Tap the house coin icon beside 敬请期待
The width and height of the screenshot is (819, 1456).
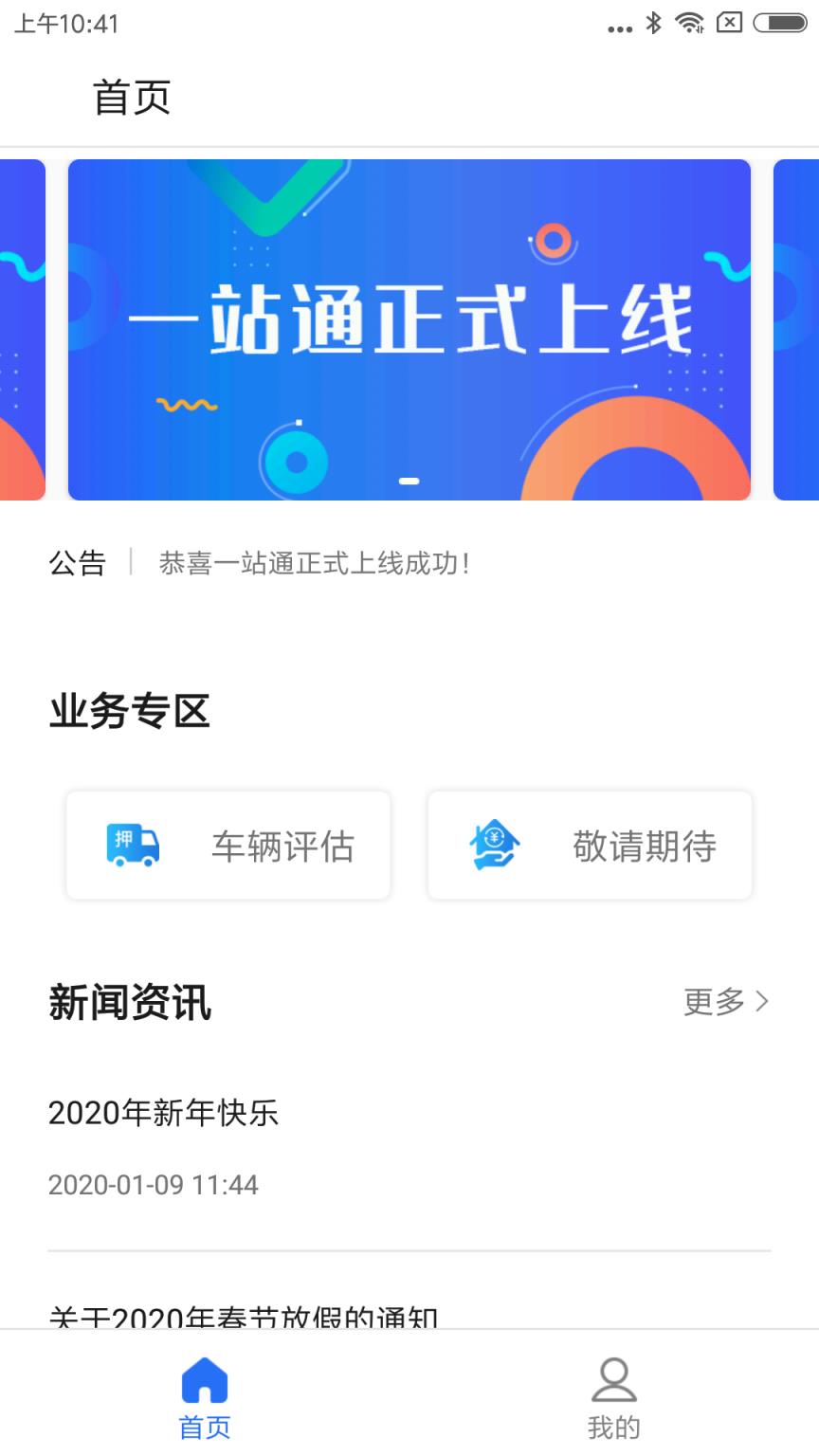pyautogui.click(x=493, y=844)
